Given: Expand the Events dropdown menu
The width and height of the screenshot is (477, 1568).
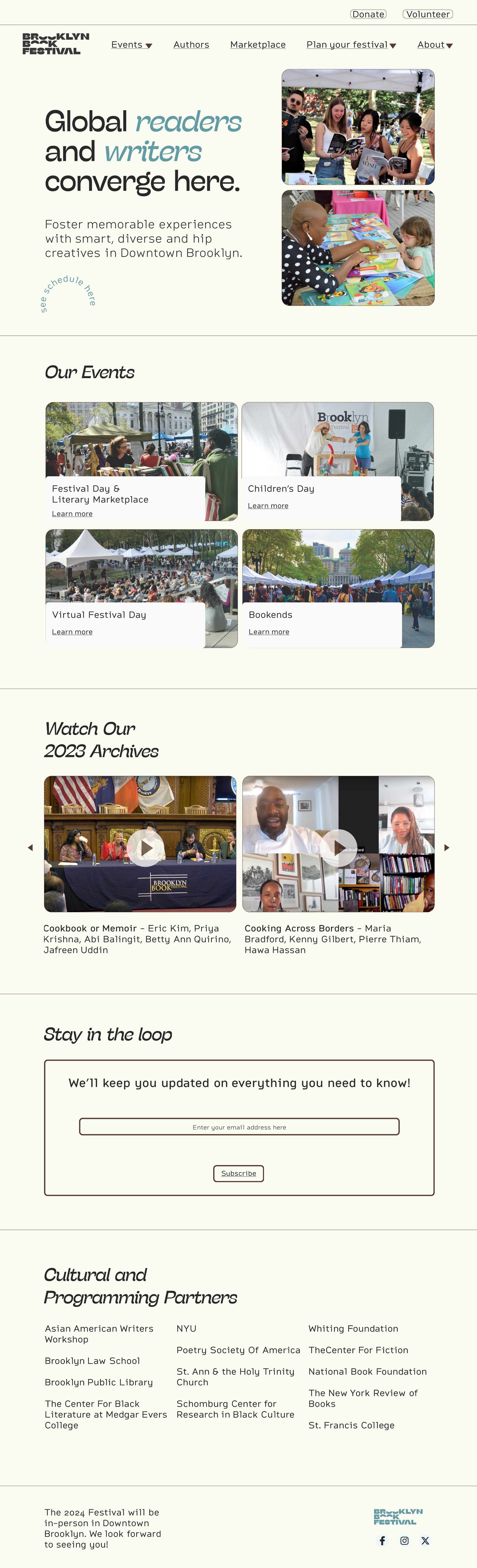Looking at the screenshot, I should click(131, 44).
